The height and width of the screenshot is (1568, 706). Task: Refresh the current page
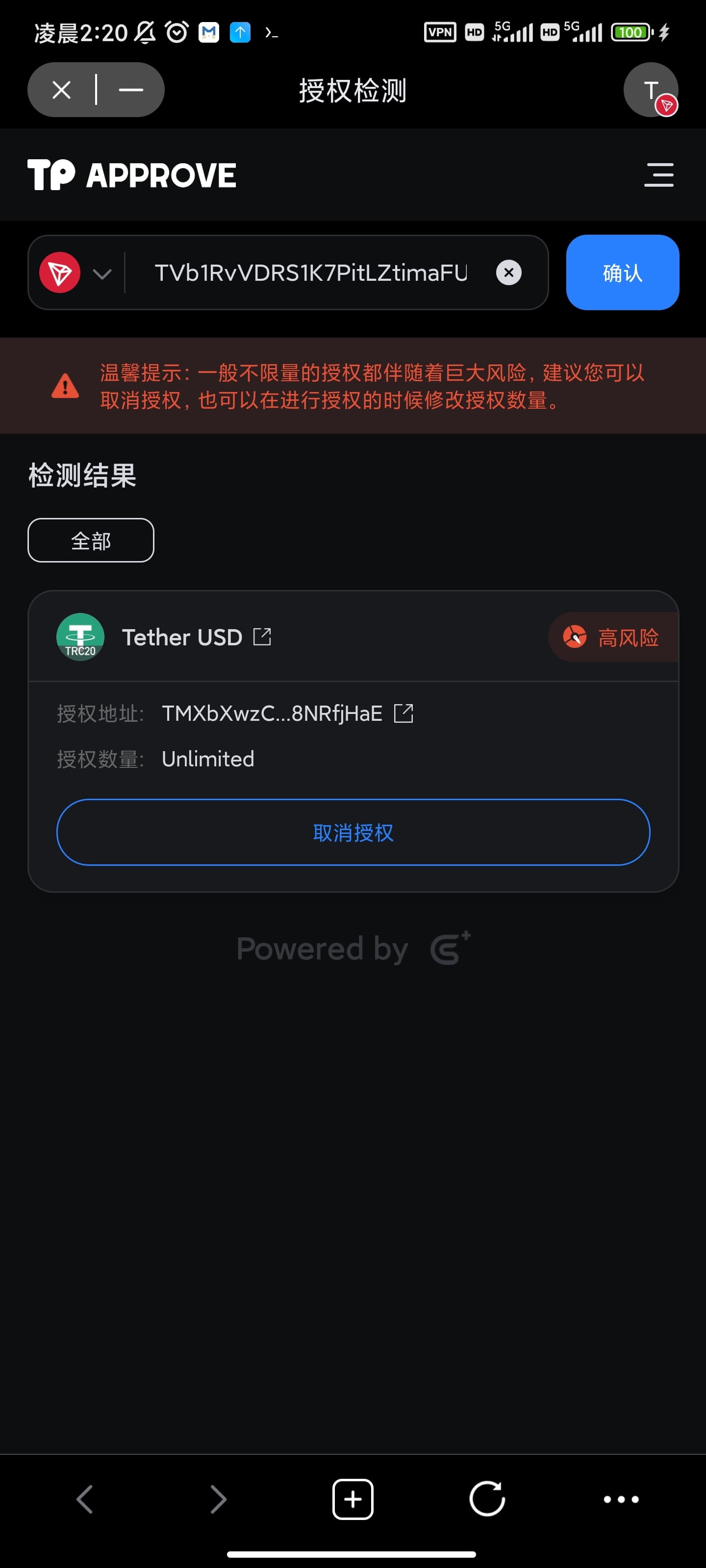coord(486,1499)
